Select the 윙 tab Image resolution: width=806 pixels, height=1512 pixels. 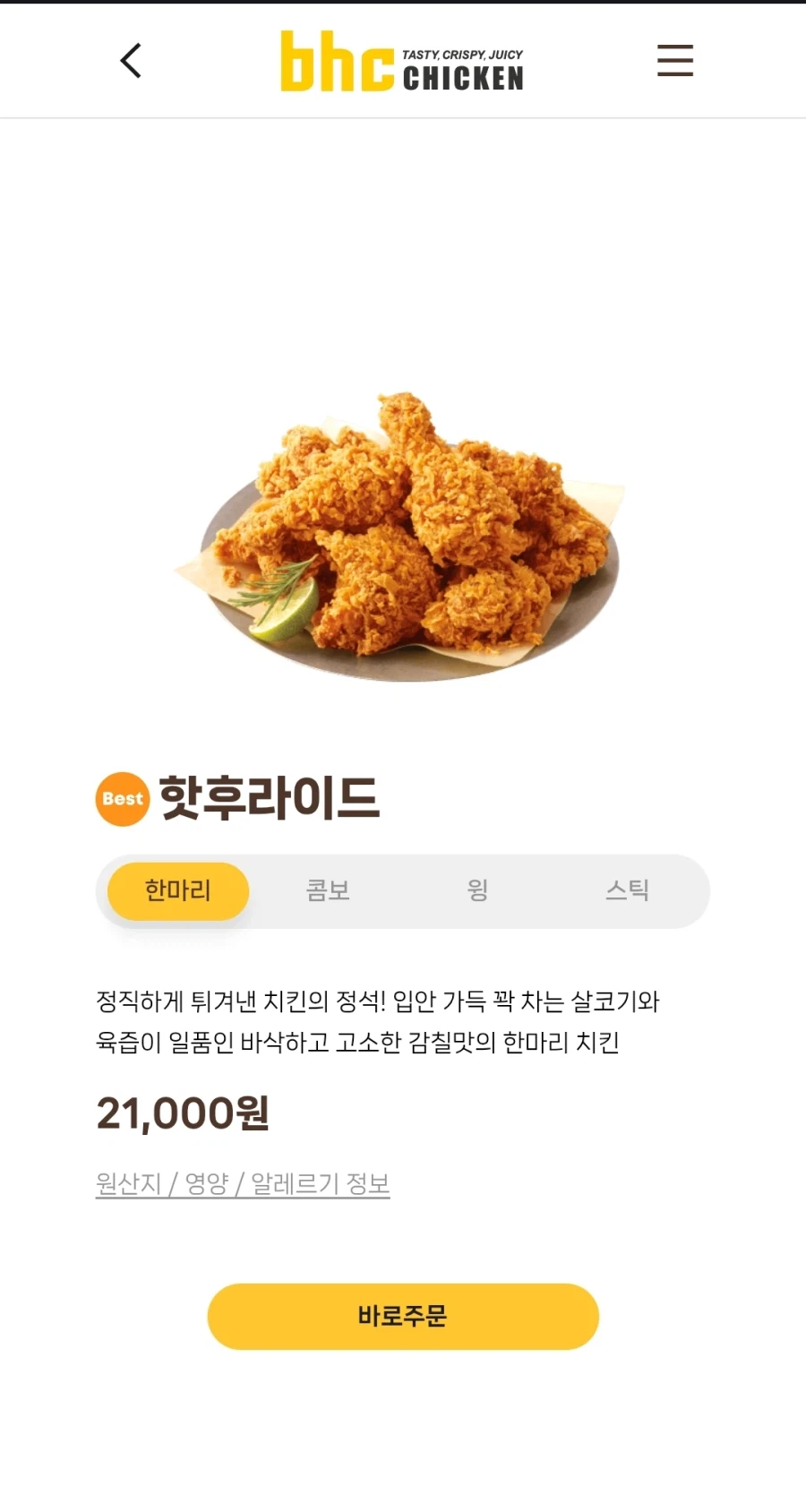pos(477,891)
